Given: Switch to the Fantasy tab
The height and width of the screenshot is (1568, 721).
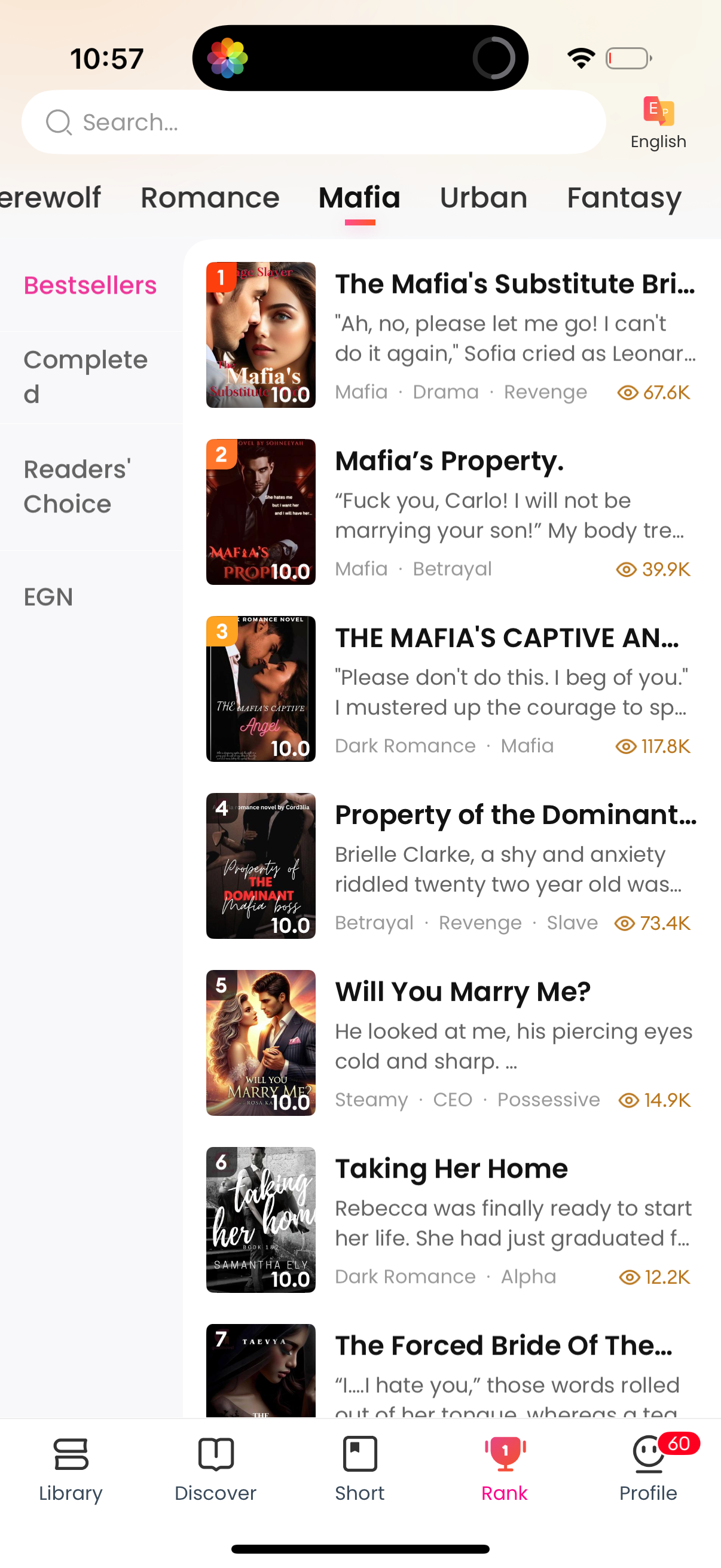Looking at the screenshot, I should coord(624,197).
